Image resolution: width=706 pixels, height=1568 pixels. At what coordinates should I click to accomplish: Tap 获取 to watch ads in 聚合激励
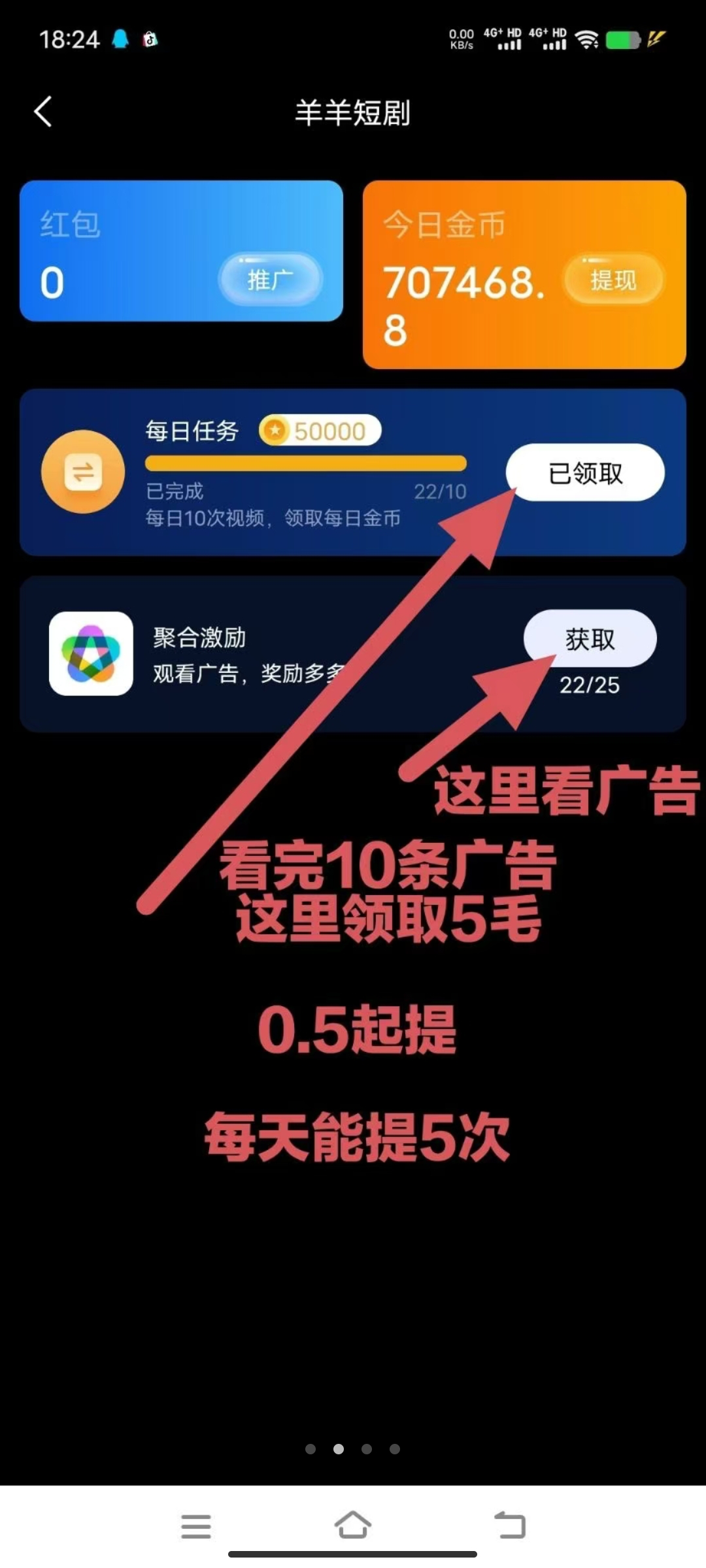590,638
